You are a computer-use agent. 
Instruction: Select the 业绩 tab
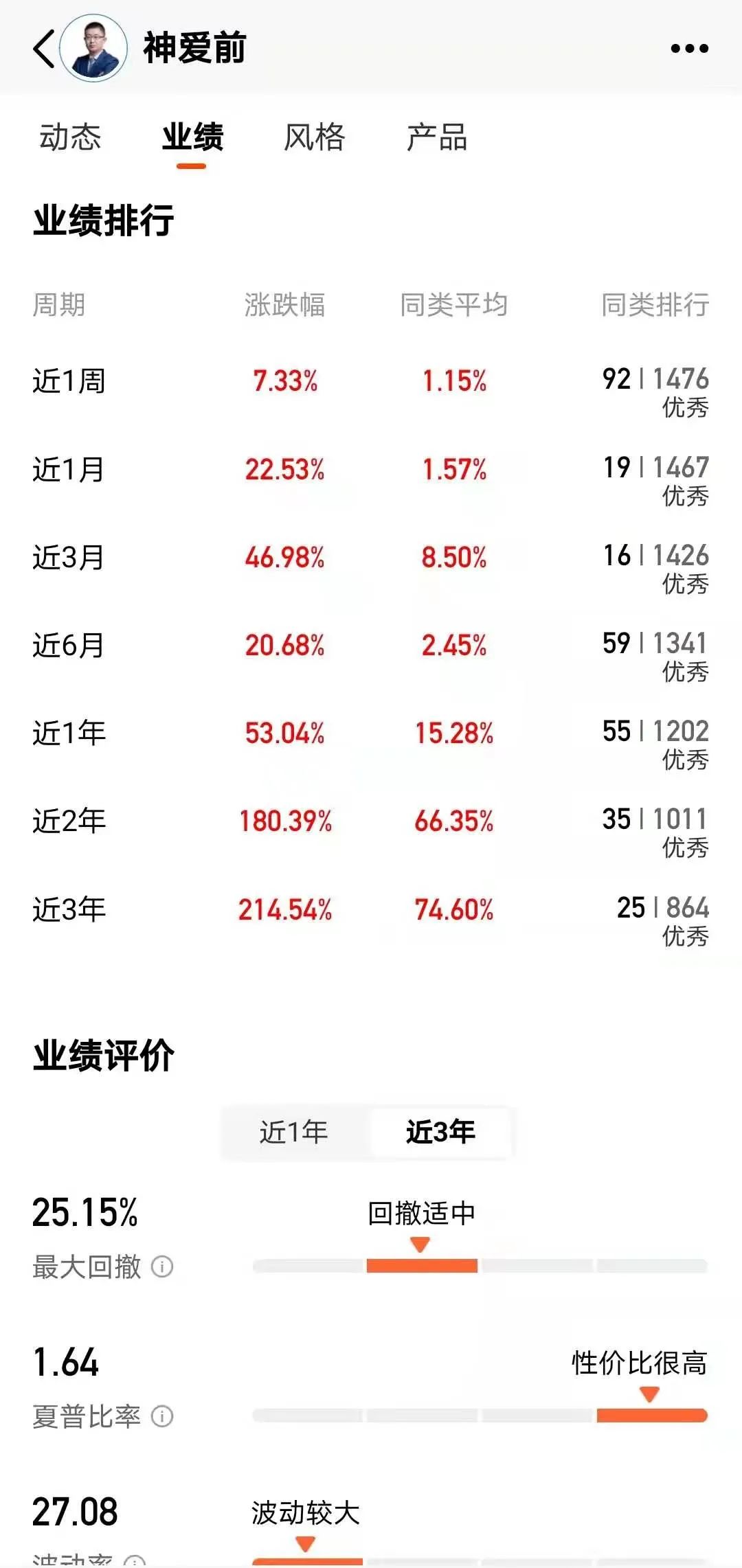pyautogui.click(x=192, y=137)
